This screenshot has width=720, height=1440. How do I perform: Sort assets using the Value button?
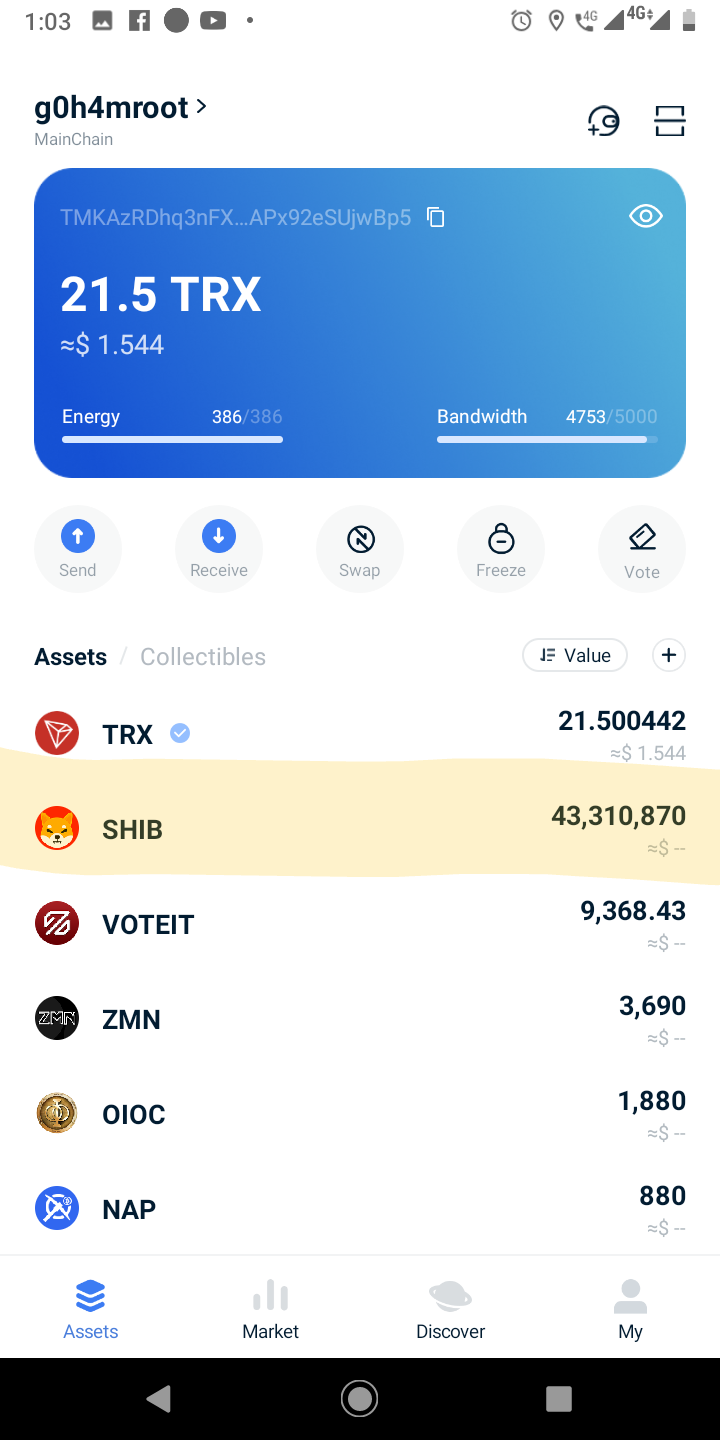click(x=575, y=655)
